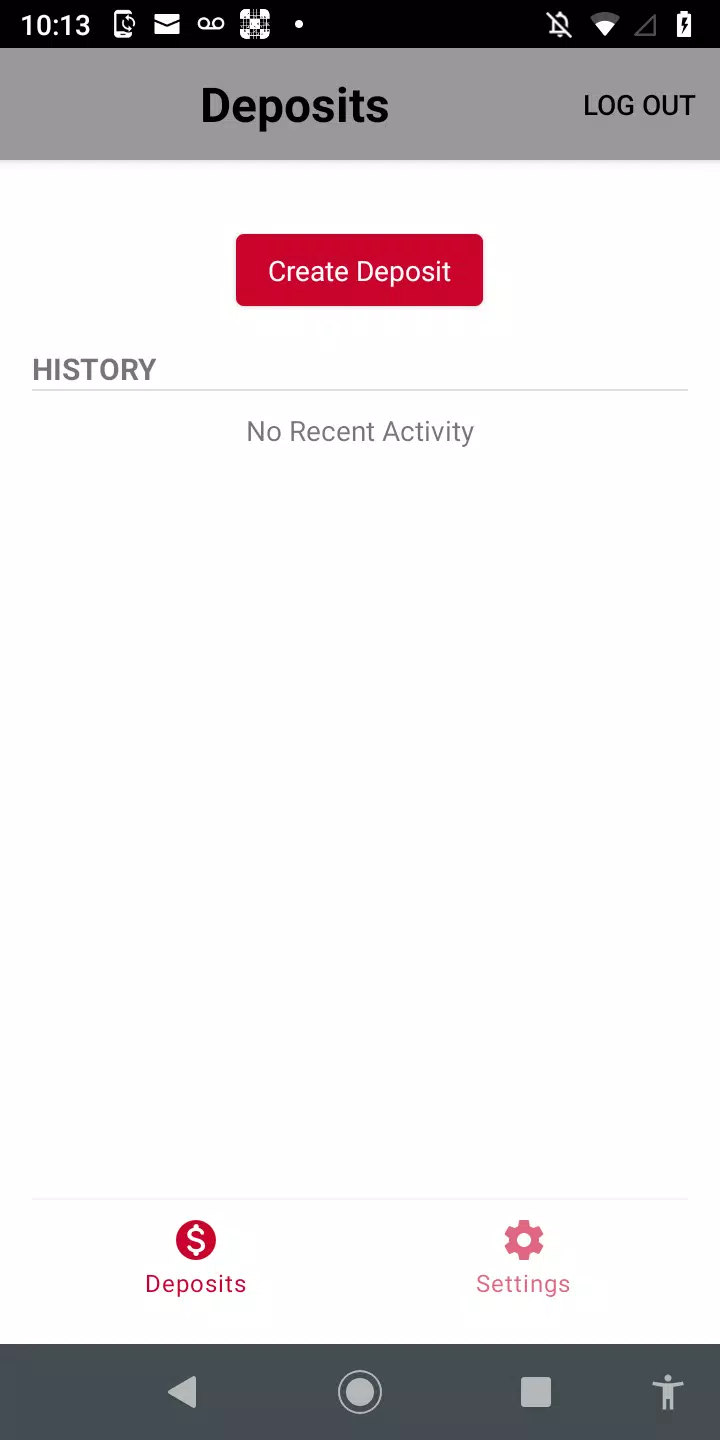This screenshot has width=720, height=1440.
Task: Open the accessibility shortcut in the navigation bar
Action: 667,1392
